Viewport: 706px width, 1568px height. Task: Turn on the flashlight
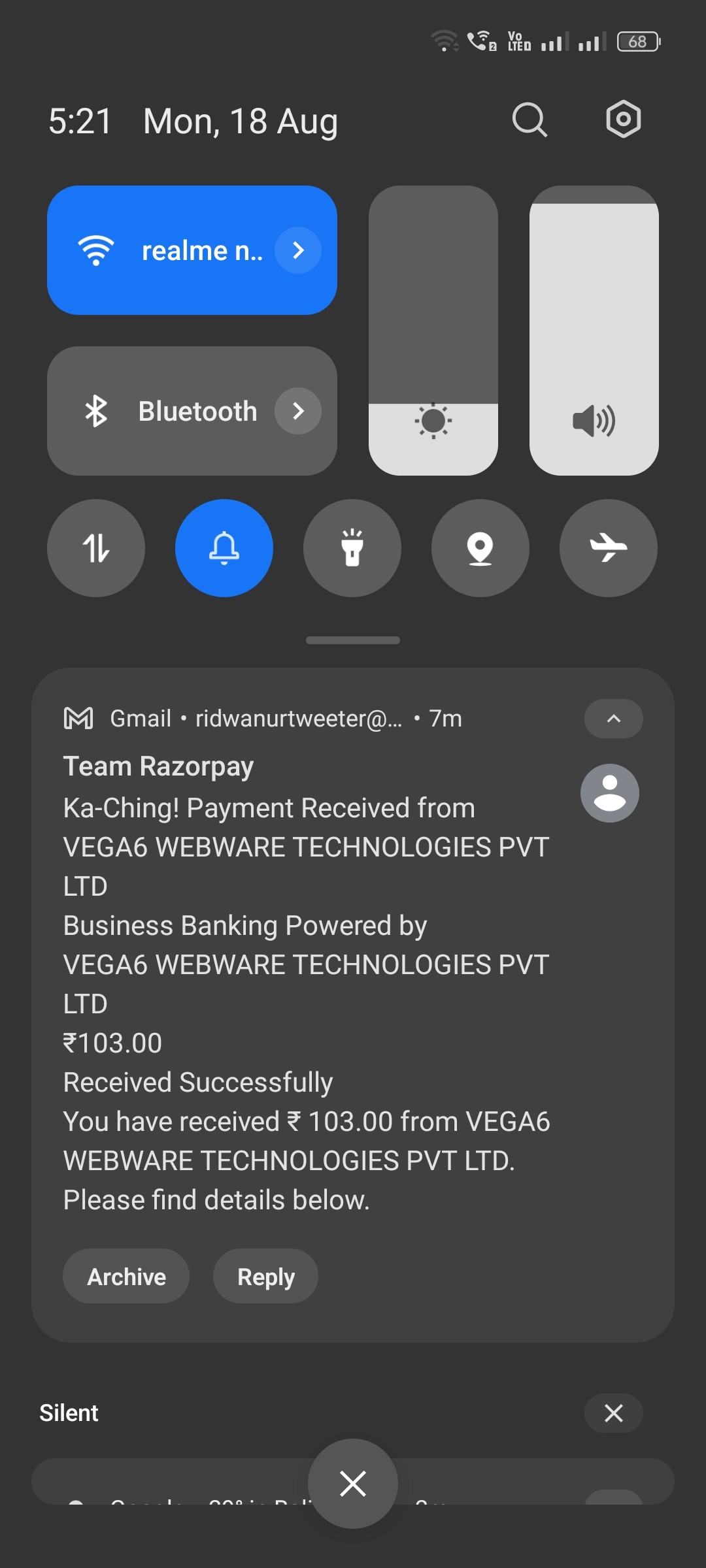point(352,548)
